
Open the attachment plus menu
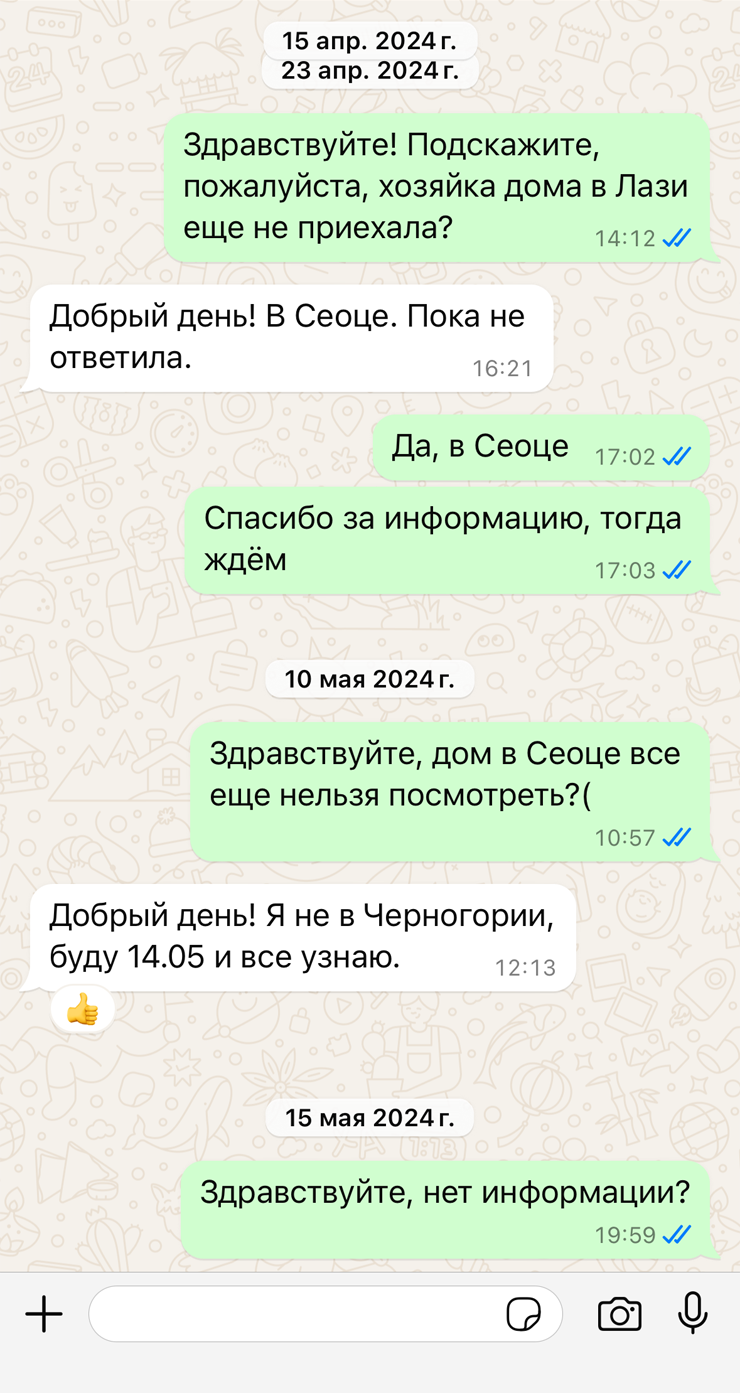(44, 1313)
